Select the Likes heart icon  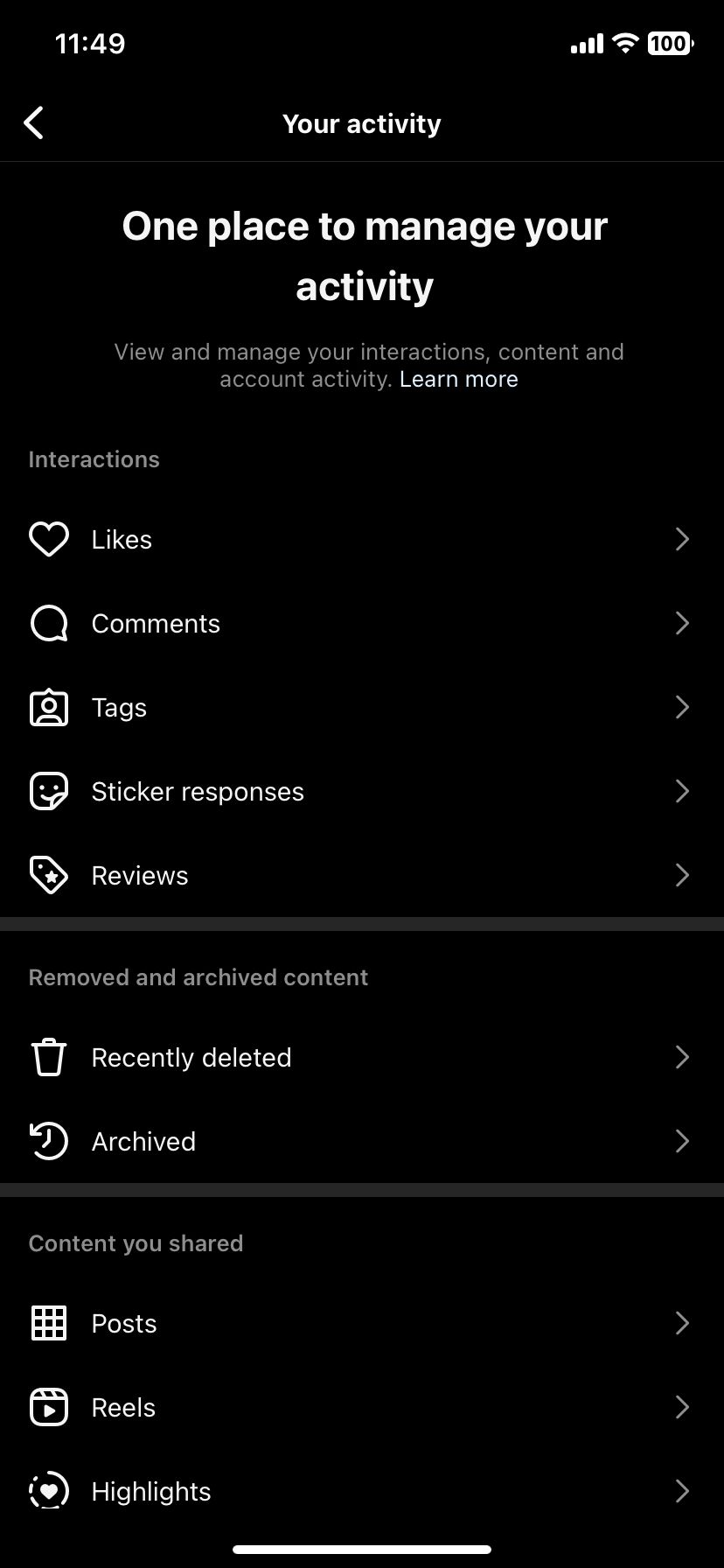click(48, 539)
